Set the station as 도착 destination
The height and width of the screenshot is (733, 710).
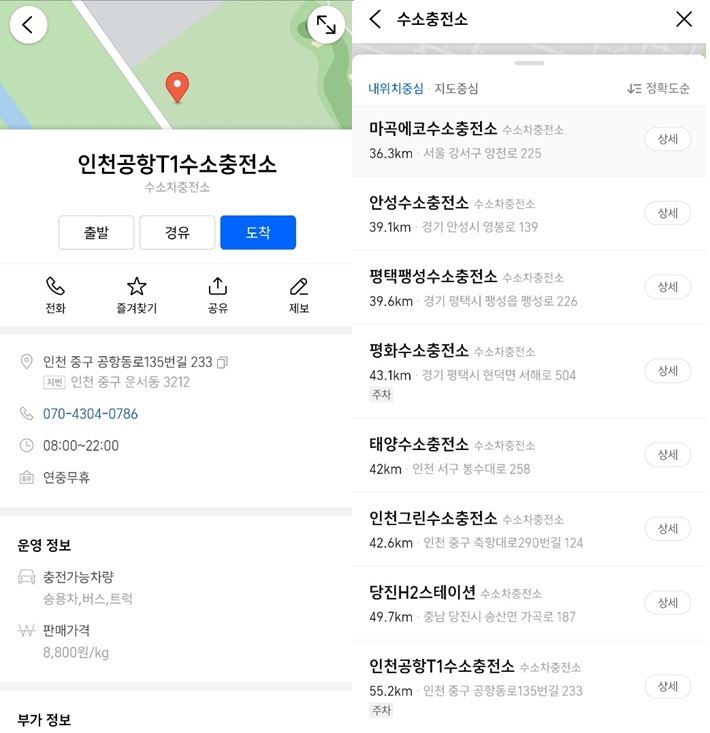point(258,232)
